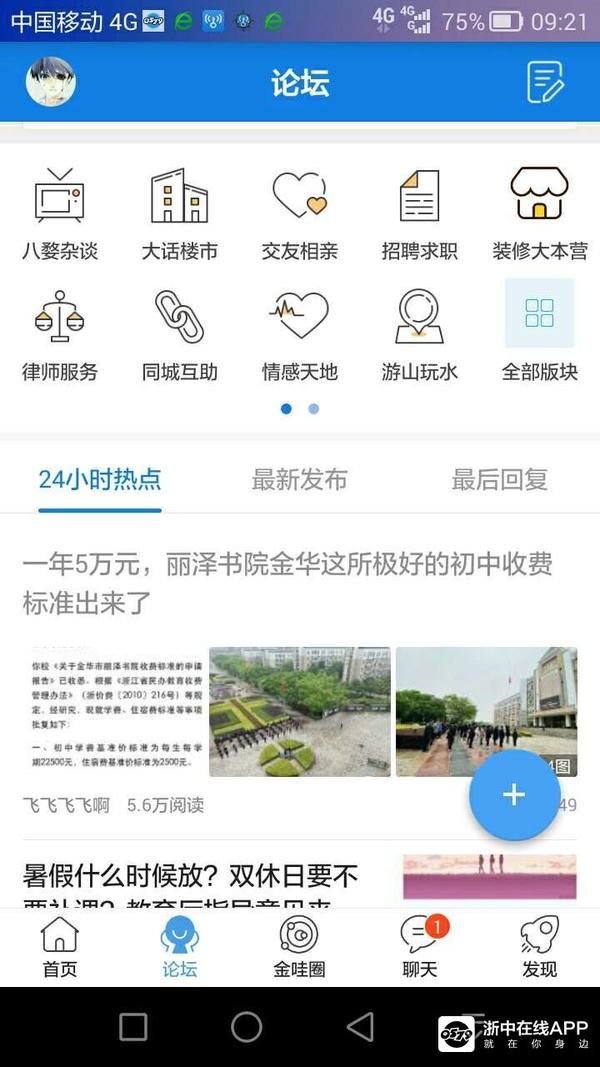View 全部版块 all sections
600x1067 pixels.
[x=540, y=335]
